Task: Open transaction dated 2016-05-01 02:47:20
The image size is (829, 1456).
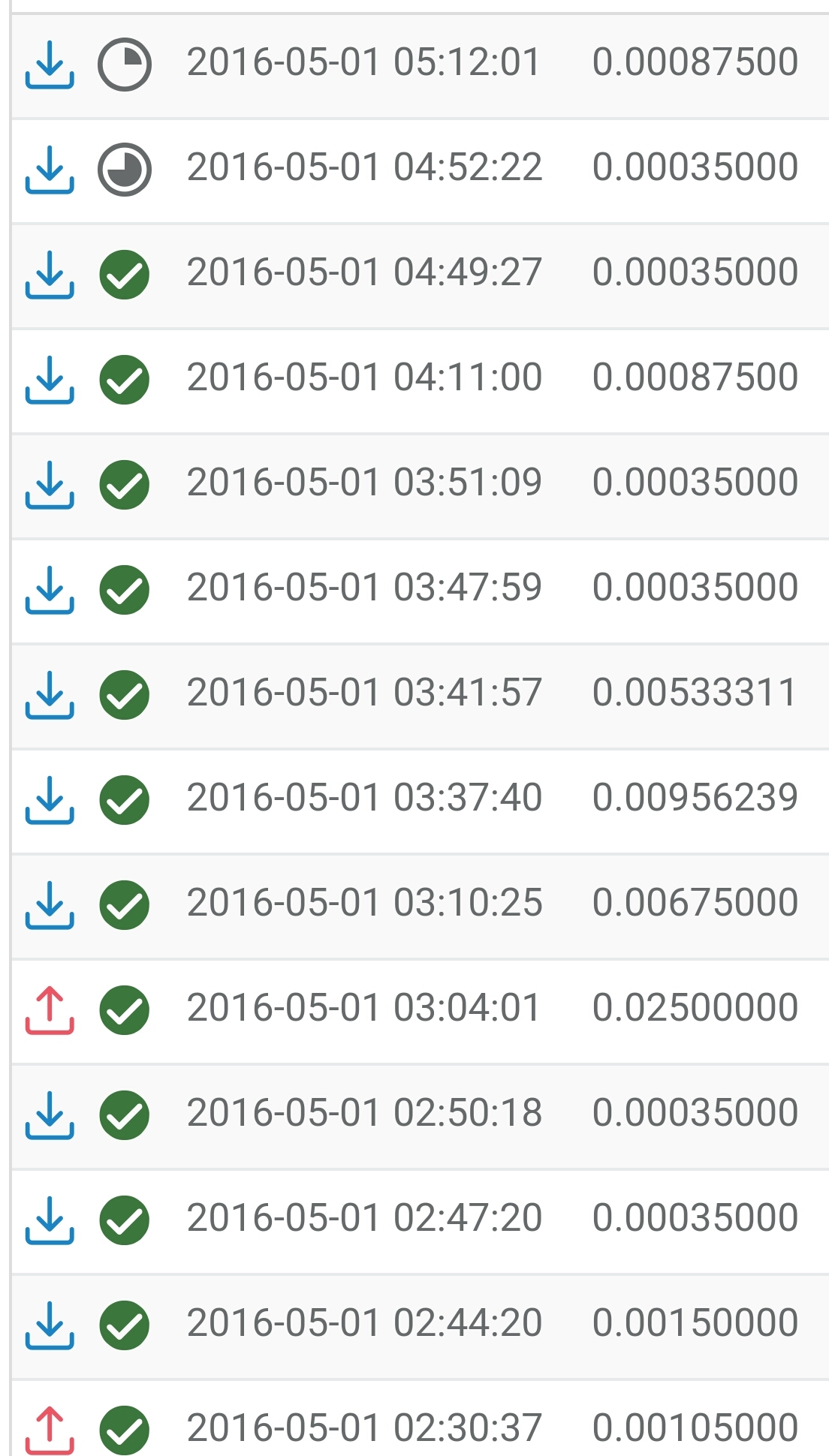Action: point(420,1221)
